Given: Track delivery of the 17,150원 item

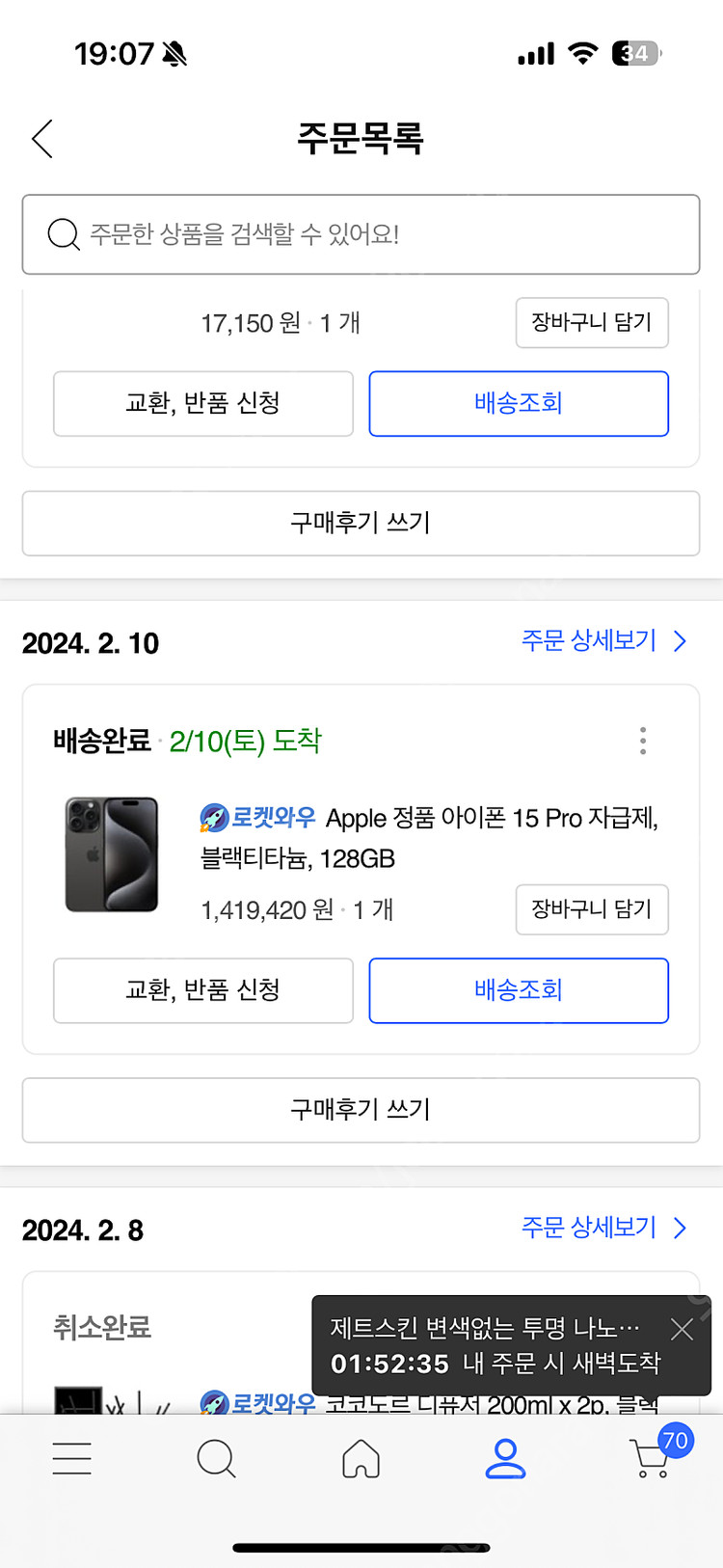Looking at the screenshot, I should click(518, 403).
